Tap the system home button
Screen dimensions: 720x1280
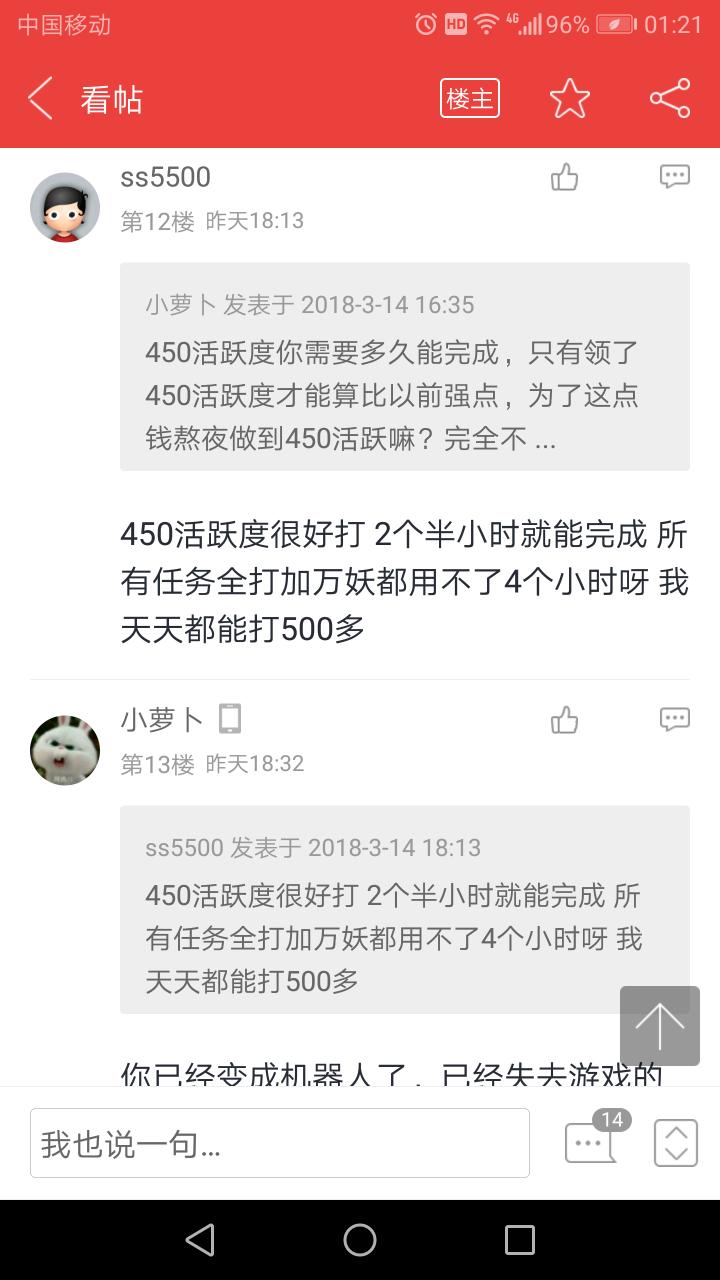360,1240
